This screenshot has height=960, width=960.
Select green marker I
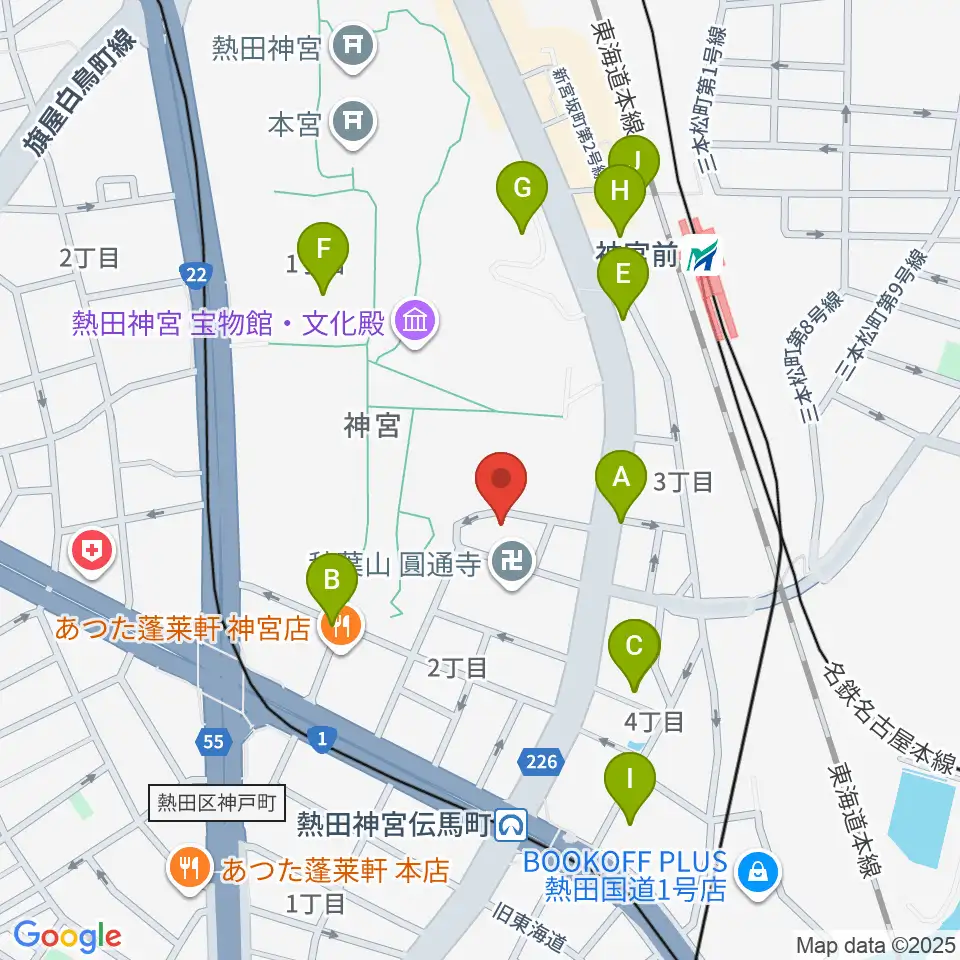pos(629,788)
